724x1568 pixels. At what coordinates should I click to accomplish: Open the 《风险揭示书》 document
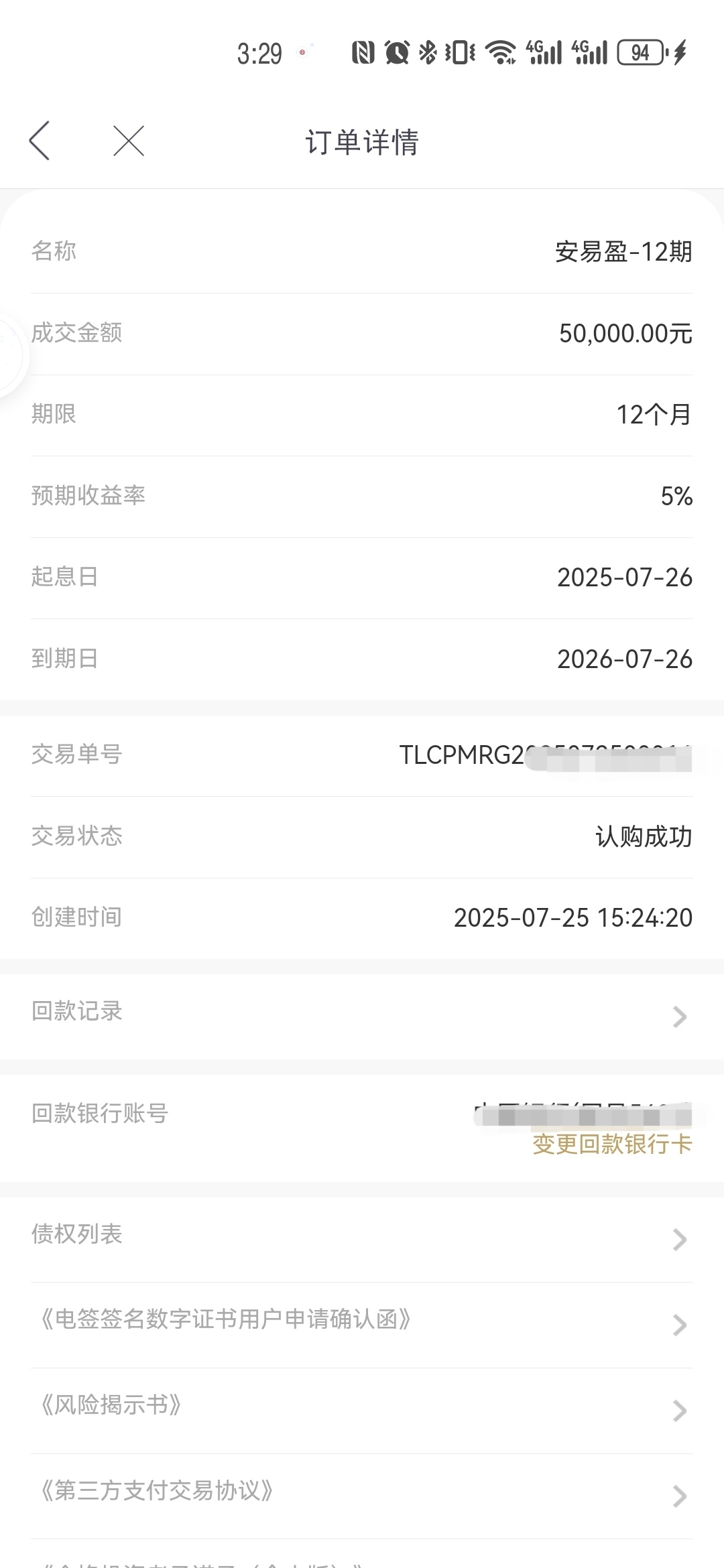(362, 1411)
